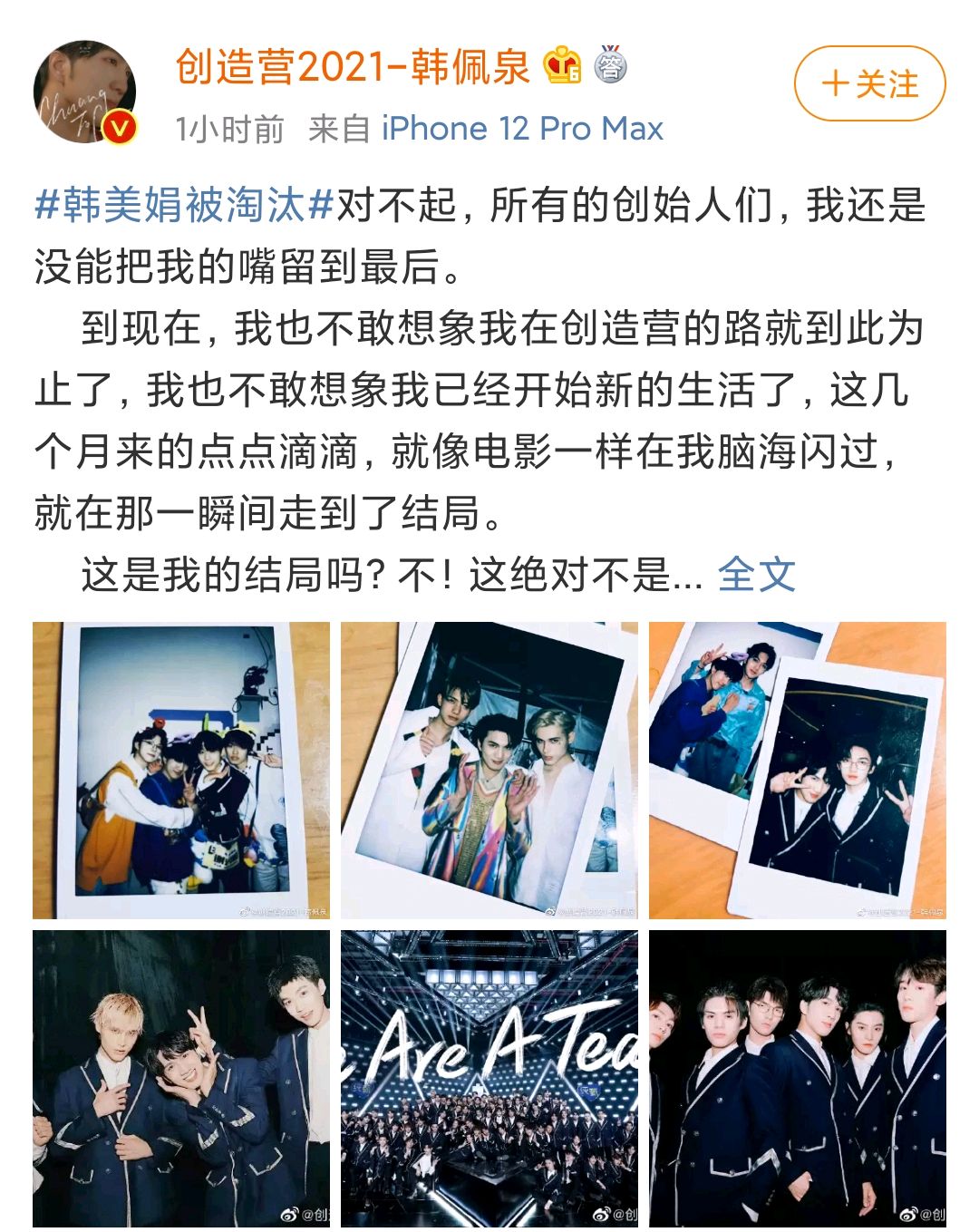Open the poster's profile avatar
Image resolution: width=979 pixels, height=1232 pixels.
coord(85,92)
